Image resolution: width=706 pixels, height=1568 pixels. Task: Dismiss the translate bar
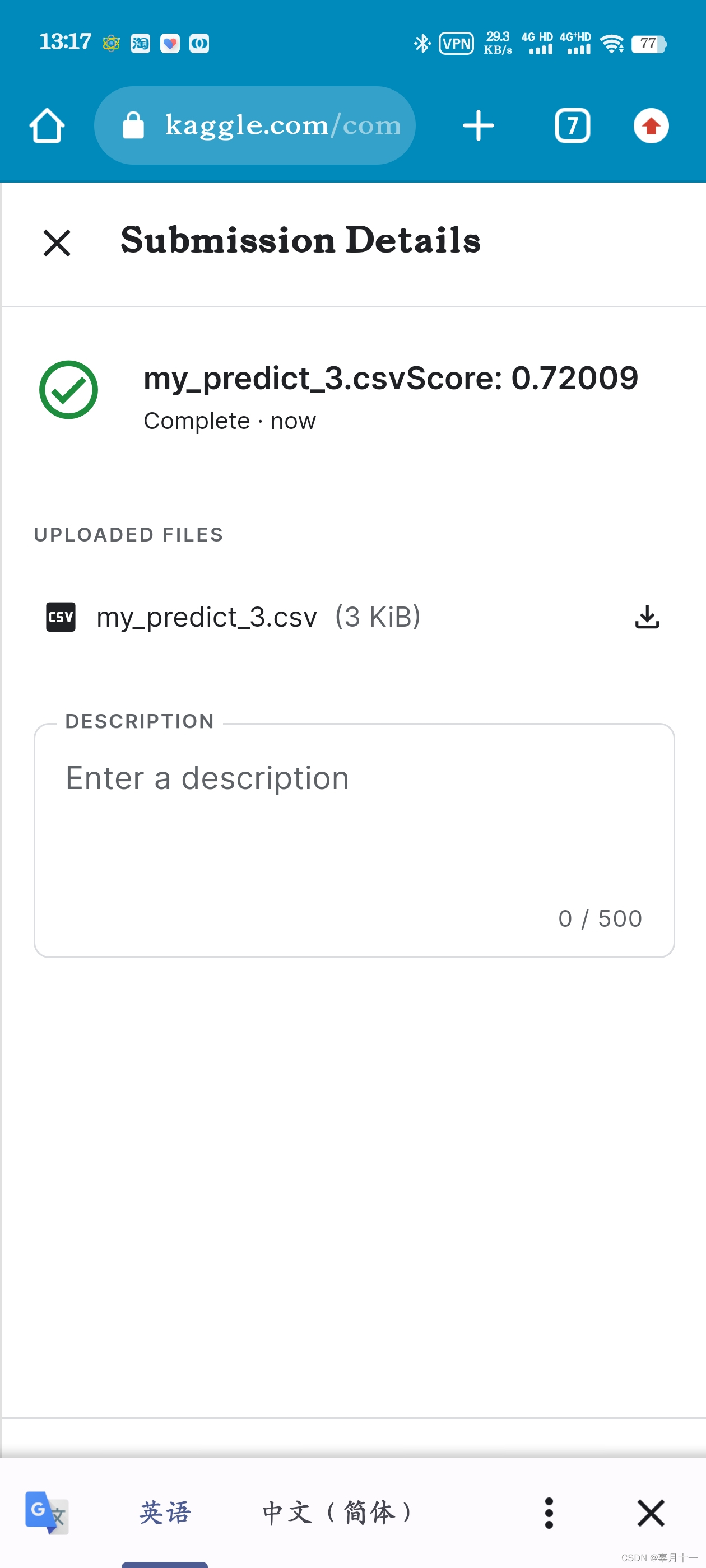point(651,1513)
